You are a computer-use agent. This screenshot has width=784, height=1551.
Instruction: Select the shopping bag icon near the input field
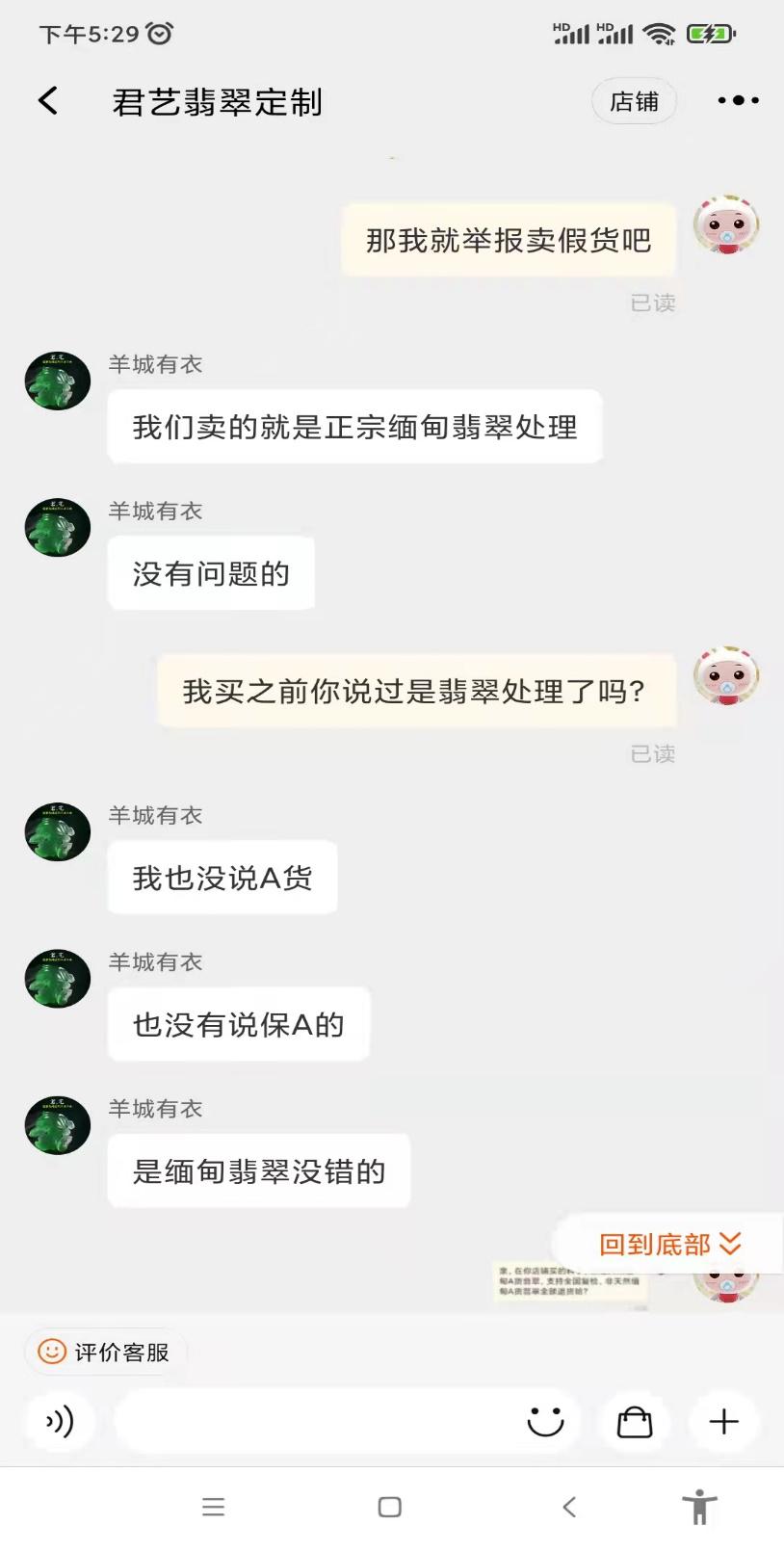coord(635,1421)
